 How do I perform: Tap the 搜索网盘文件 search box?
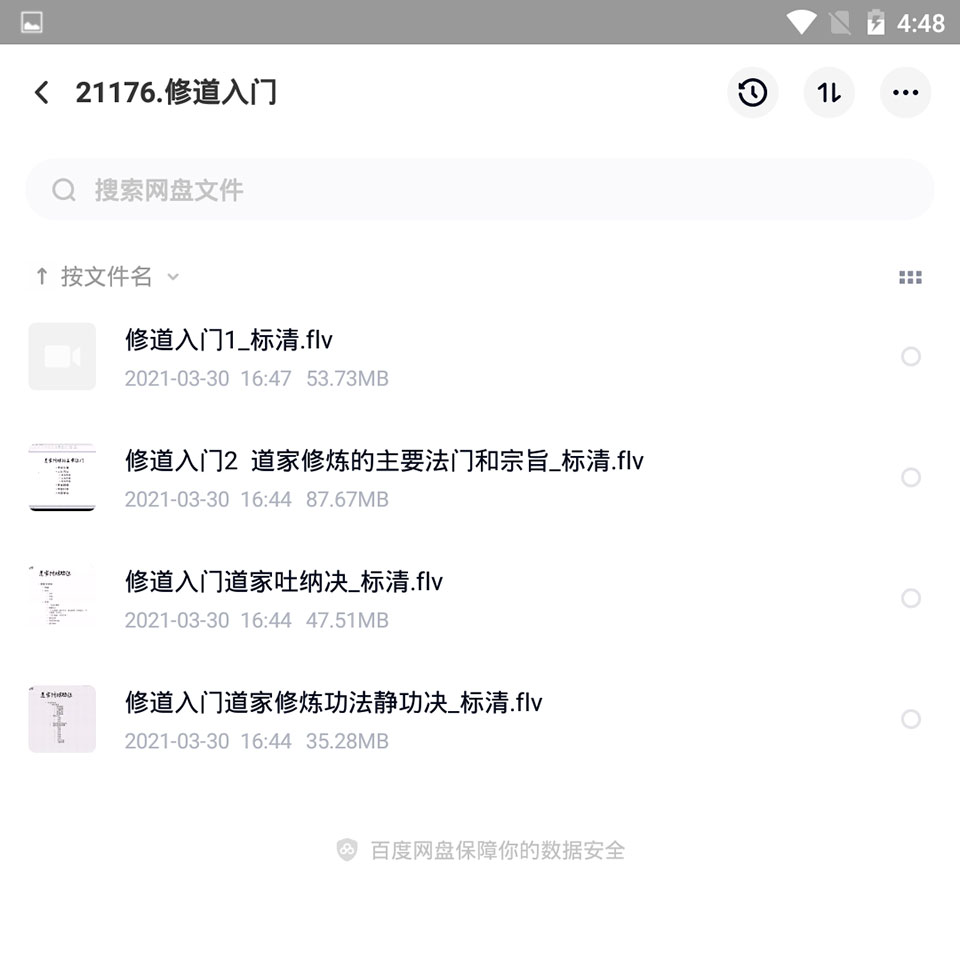coord(480,190)
